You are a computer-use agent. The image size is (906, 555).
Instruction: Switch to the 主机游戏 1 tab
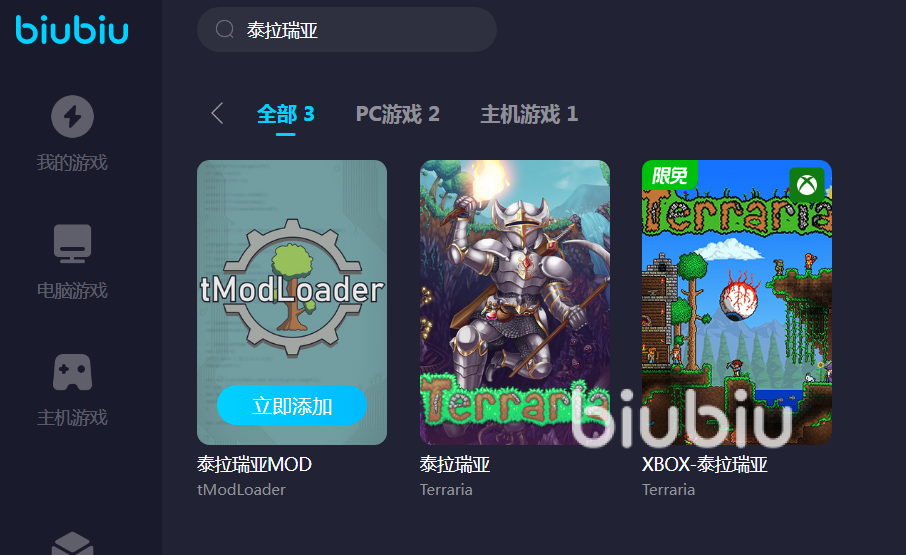(x=529, y=114)
